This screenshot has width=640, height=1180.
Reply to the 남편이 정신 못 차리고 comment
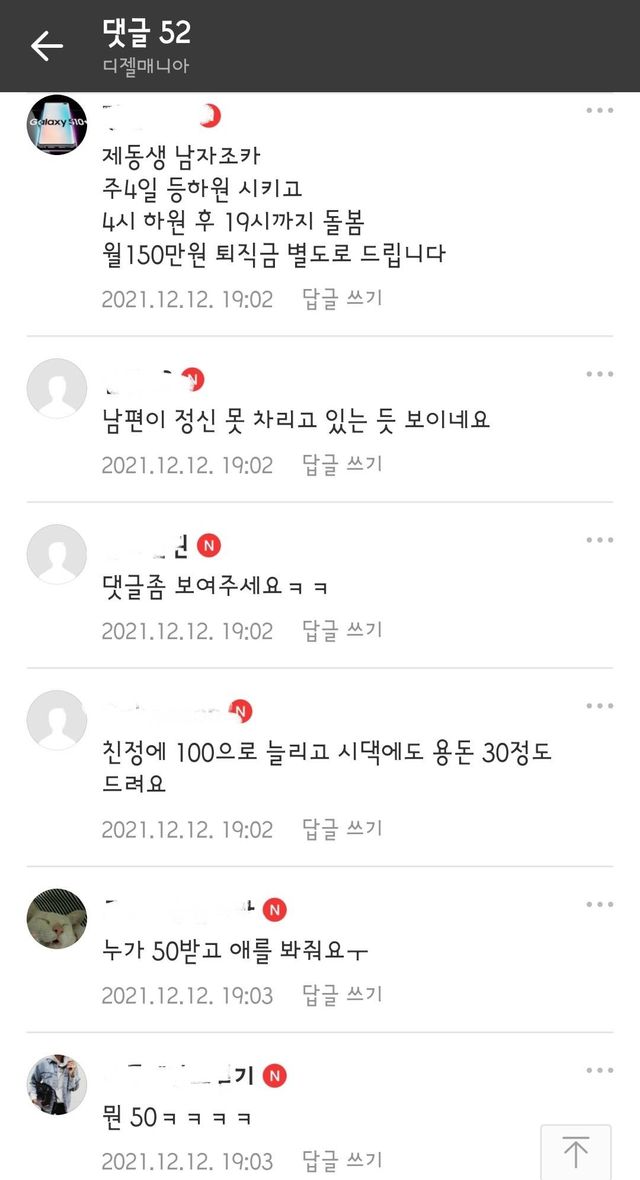pyautogui.click(x=342, y=465)
